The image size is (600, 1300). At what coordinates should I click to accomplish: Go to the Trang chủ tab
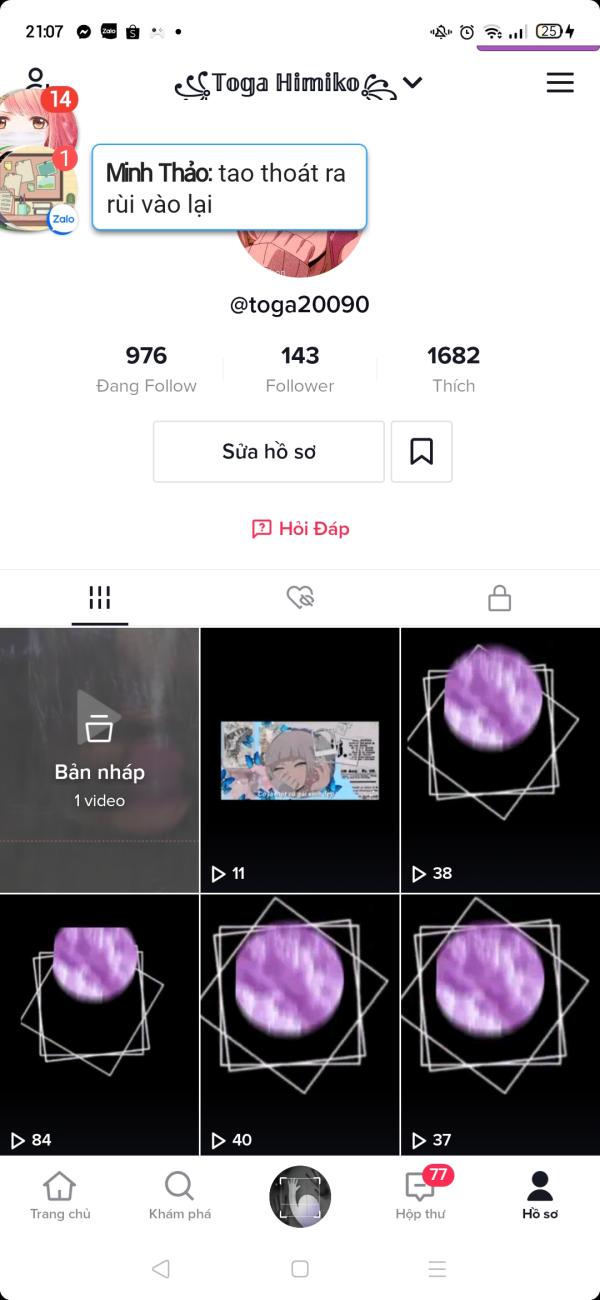[60, 1196]
